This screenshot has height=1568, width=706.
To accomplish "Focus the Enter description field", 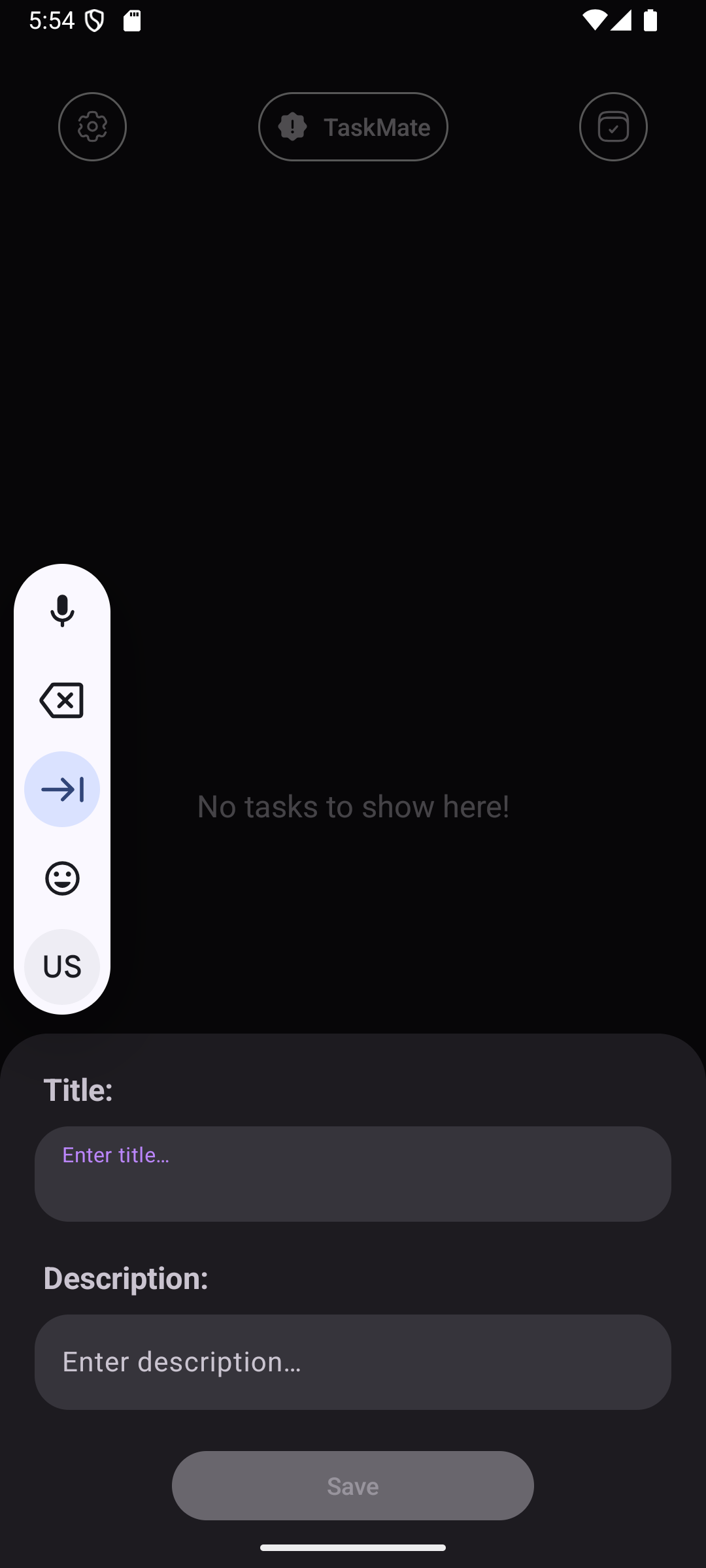I will [353, 1362].
